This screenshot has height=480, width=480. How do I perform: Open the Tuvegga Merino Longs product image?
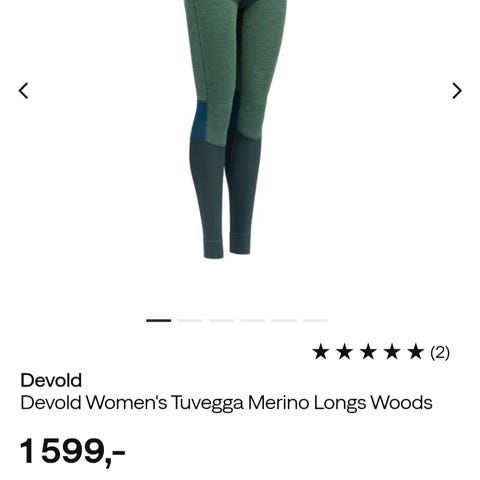(235, 129)
